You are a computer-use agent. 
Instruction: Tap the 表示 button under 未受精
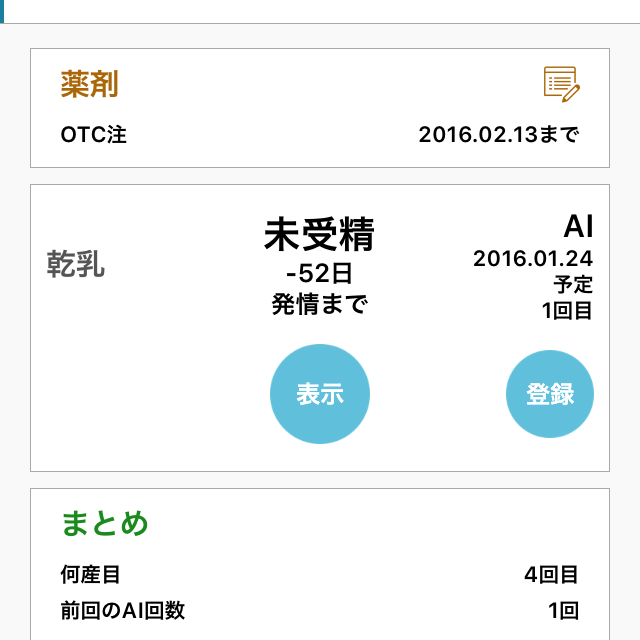[320, 394]
